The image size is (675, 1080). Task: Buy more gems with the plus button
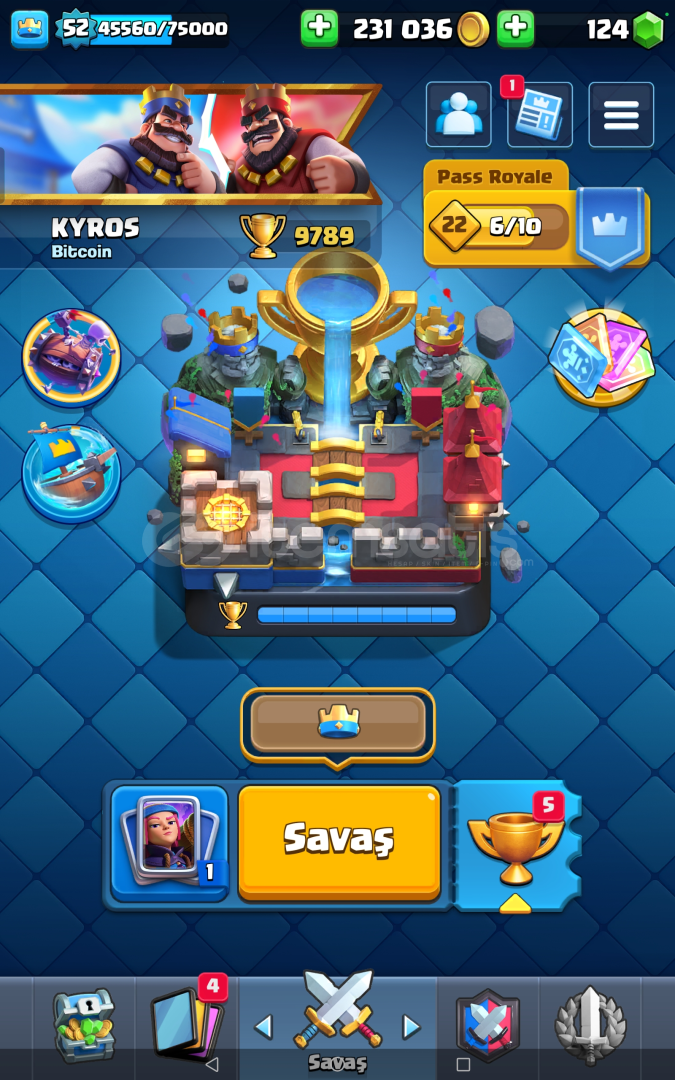(x=516, y=29)
